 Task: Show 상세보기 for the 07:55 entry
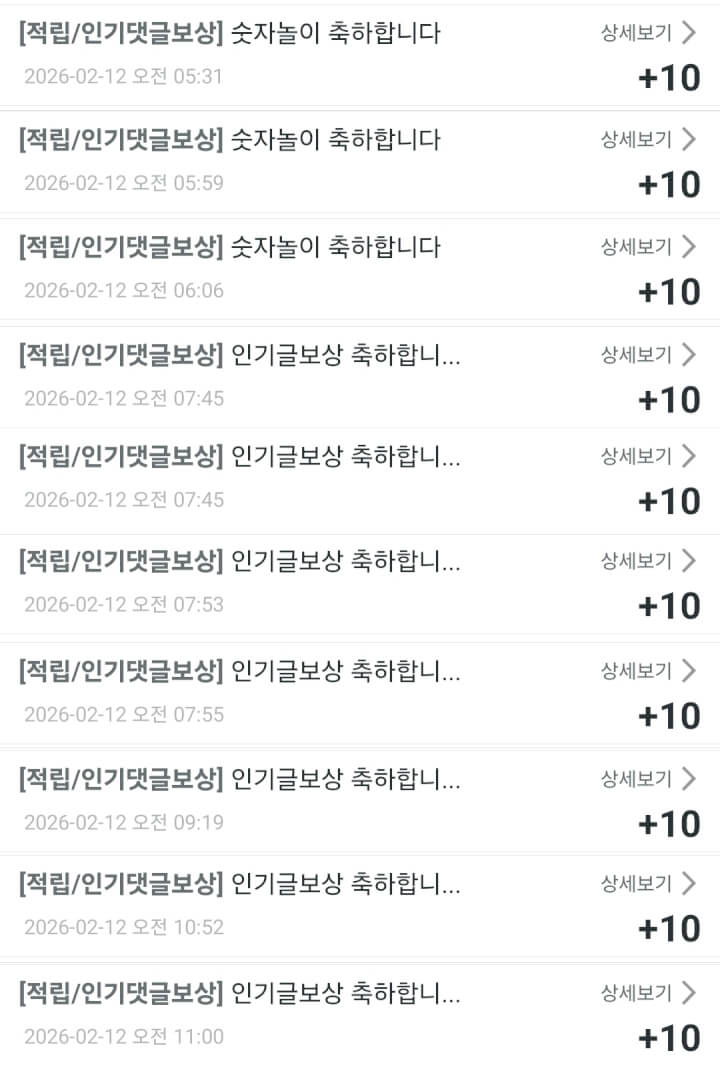point(647,671)
